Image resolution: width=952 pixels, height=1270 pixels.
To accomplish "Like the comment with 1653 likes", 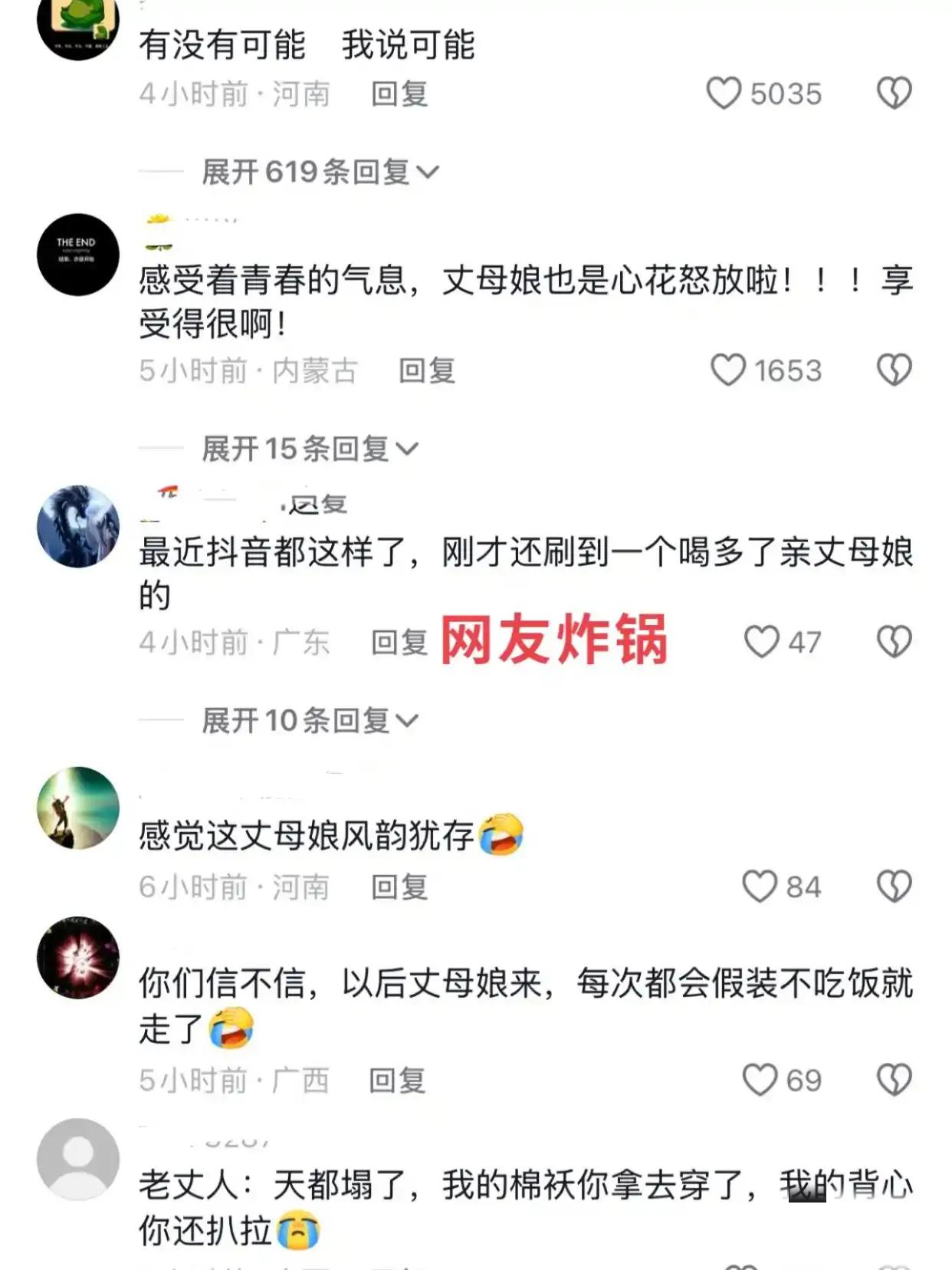I will pos(727,370).
